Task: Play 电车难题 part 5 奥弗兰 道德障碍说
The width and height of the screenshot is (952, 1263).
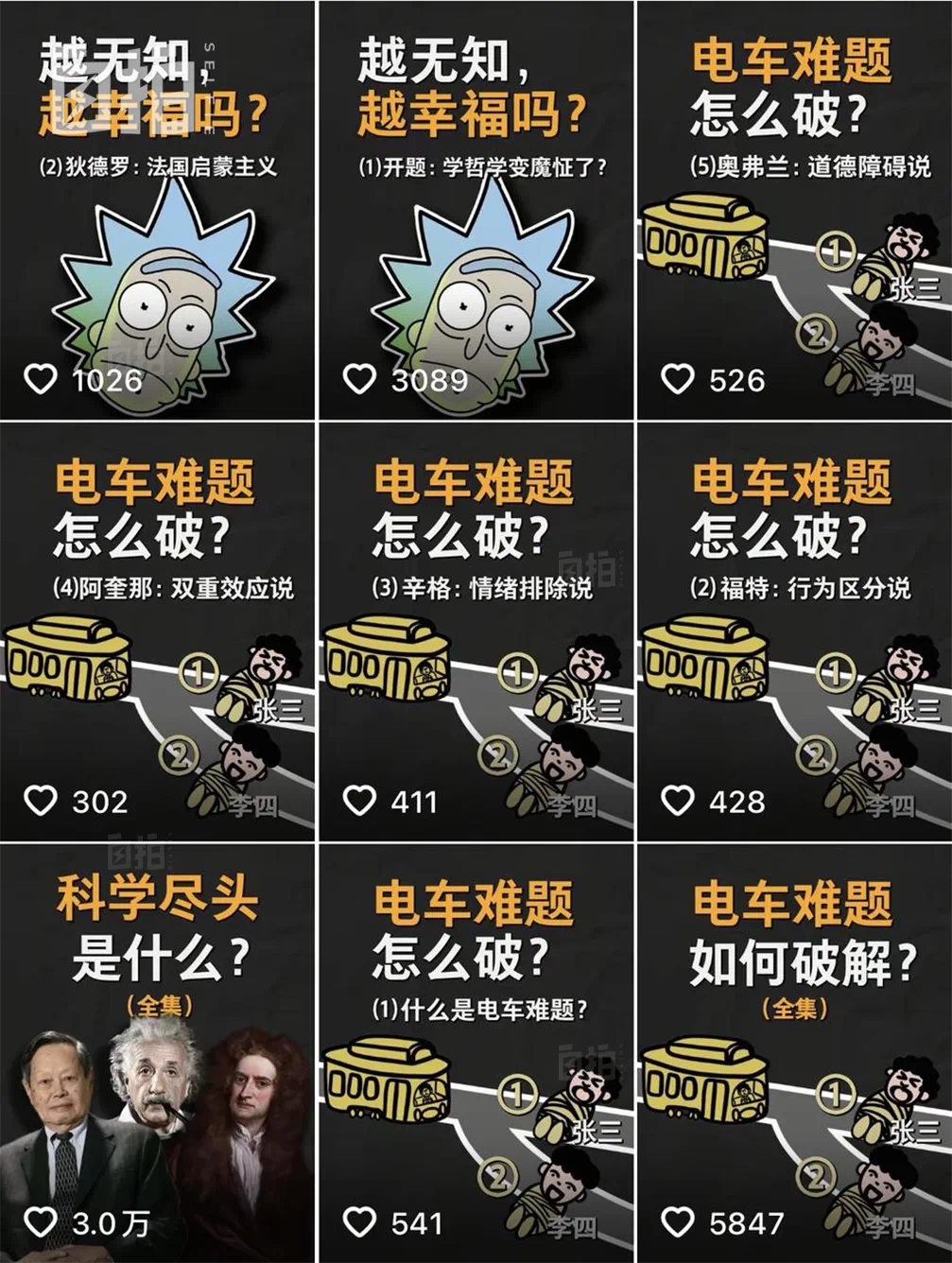Action: click(x=794, y=210)
